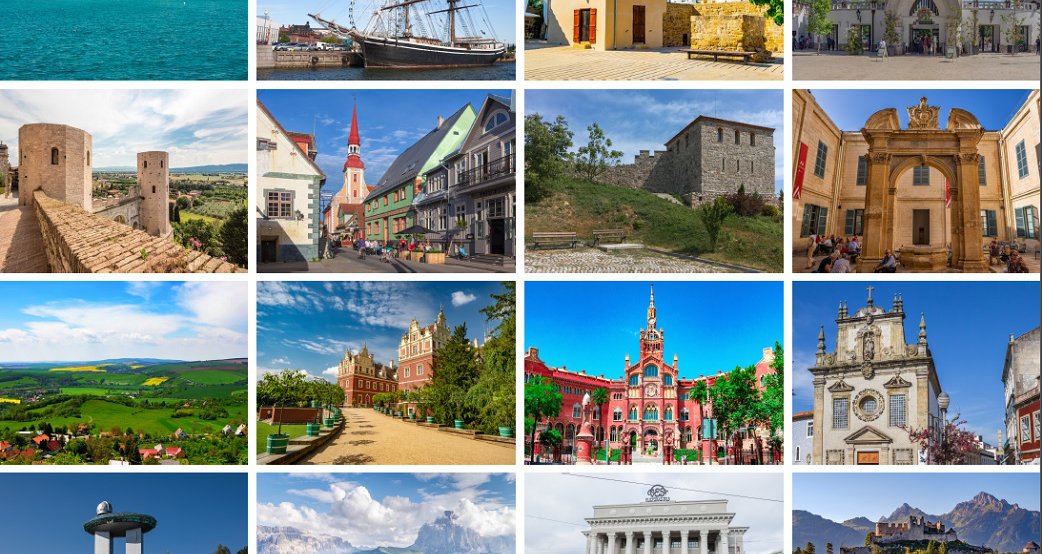This screenshot has height=554, width=1043.
Task: Select the stone arch gate courtyard photo
Action: 916,181
